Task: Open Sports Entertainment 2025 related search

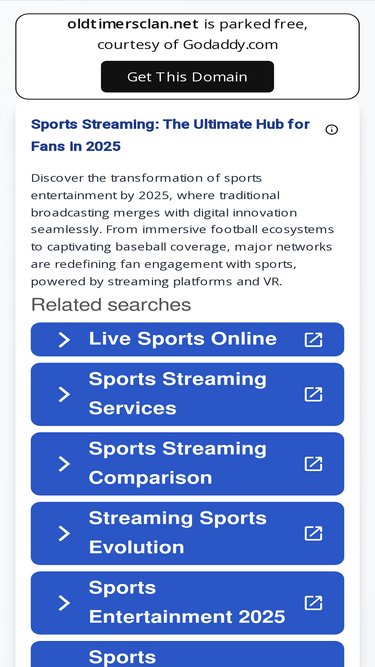Action: pyautogui.click(x=187, y=603)
